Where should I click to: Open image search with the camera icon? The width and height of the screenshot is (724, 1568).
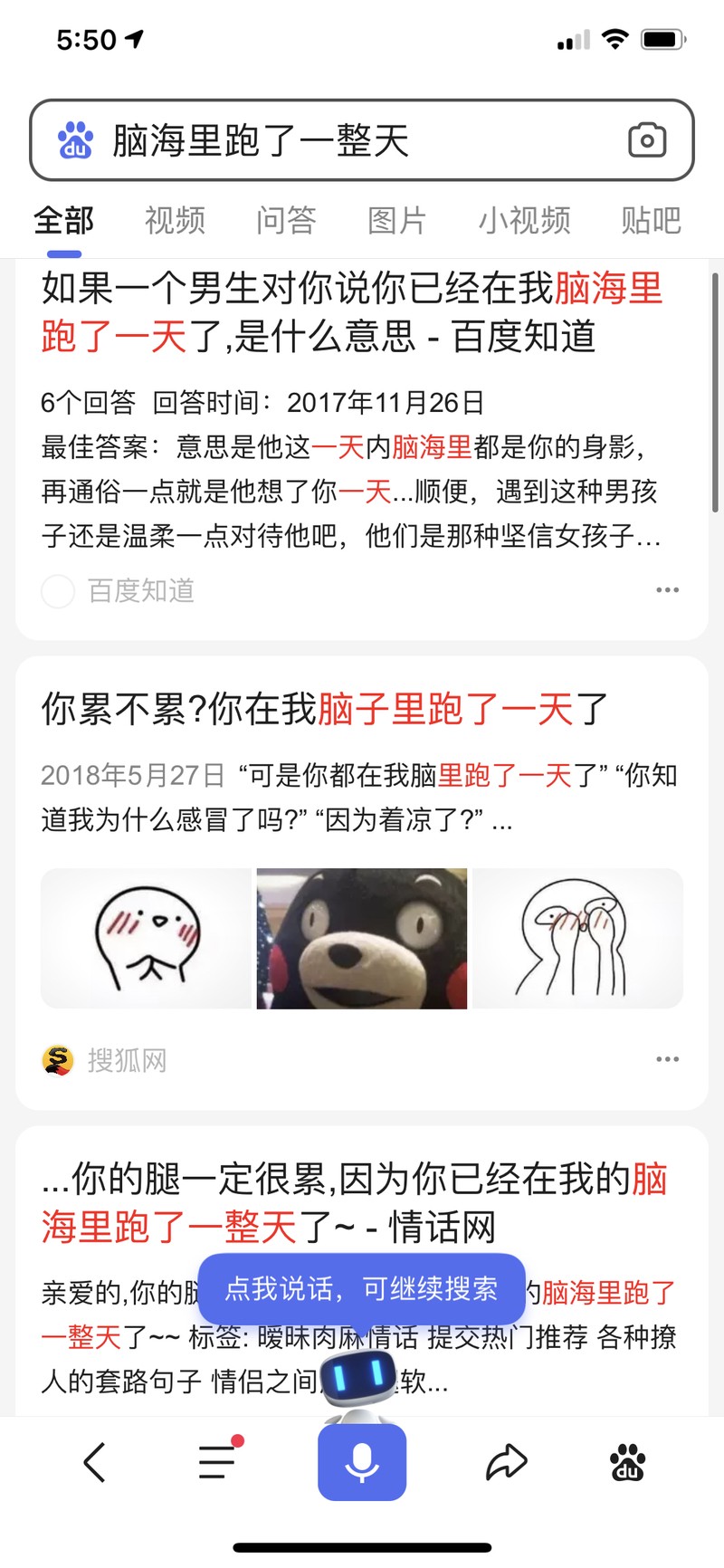point(646,140)
